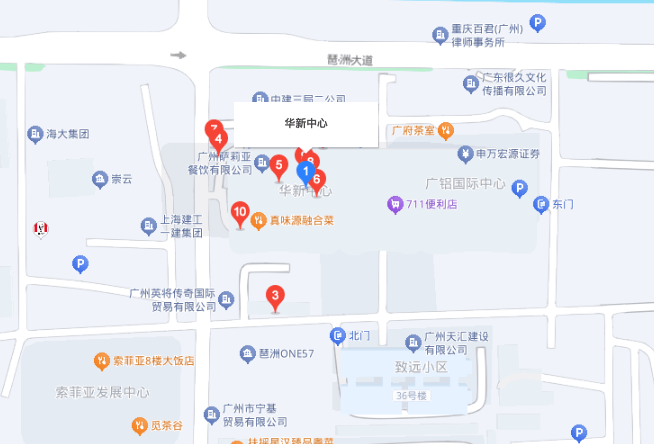
Task: Select the 申万宏源证券 place pin
Action: click(465, 153)
